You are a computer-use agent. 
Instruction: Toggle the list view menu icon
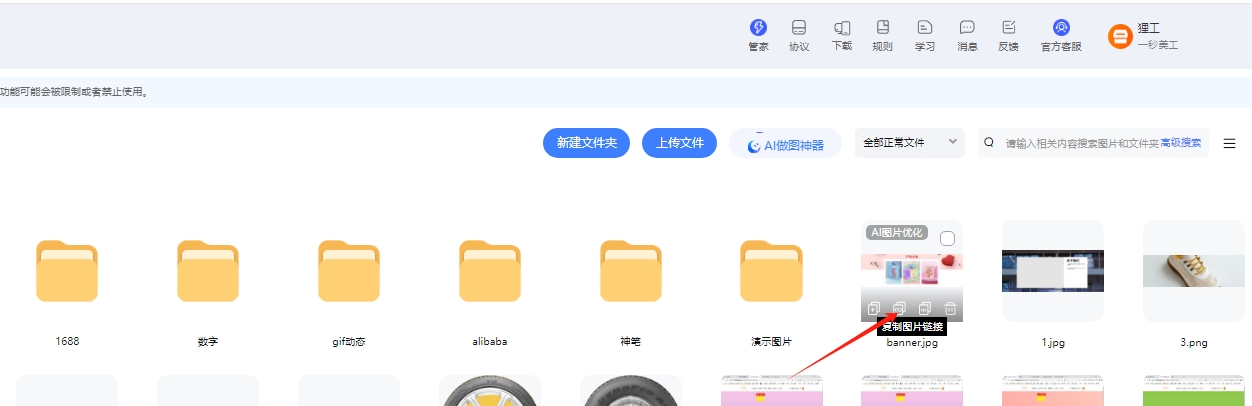pyautogui.click(x=1229, y=143)
